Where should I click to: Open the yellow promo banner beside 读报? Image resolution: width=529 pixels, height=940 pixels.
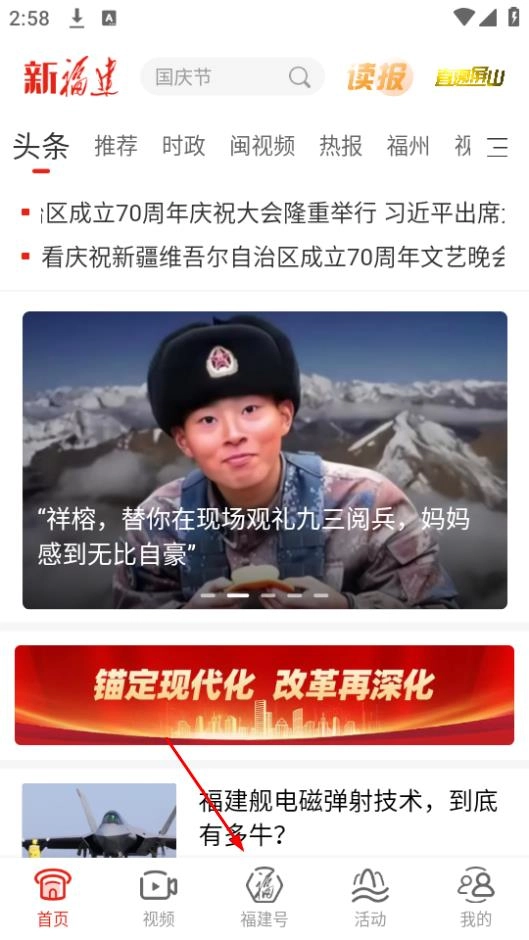[470, 77]
